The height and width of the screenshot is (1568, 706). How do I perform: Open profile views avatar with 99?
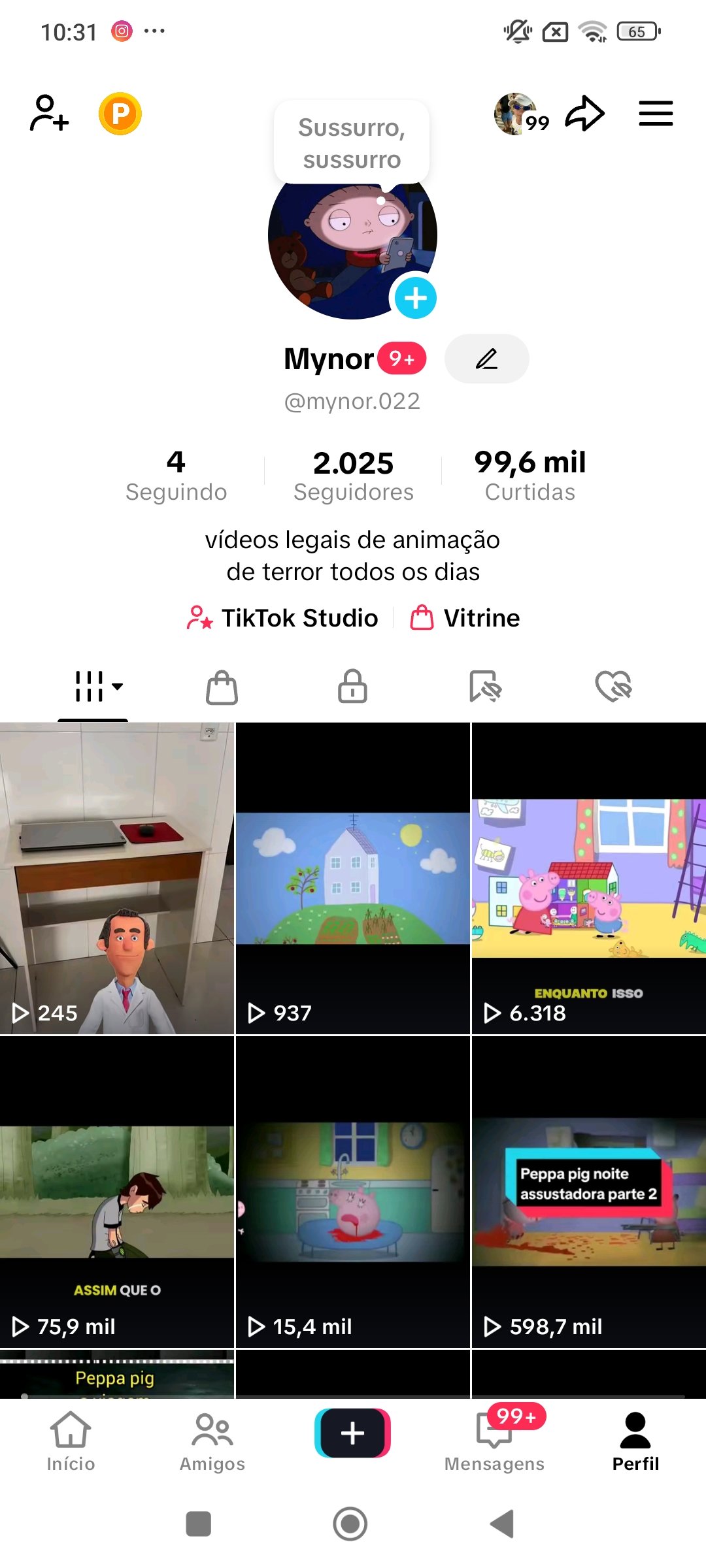coord(520,114)
